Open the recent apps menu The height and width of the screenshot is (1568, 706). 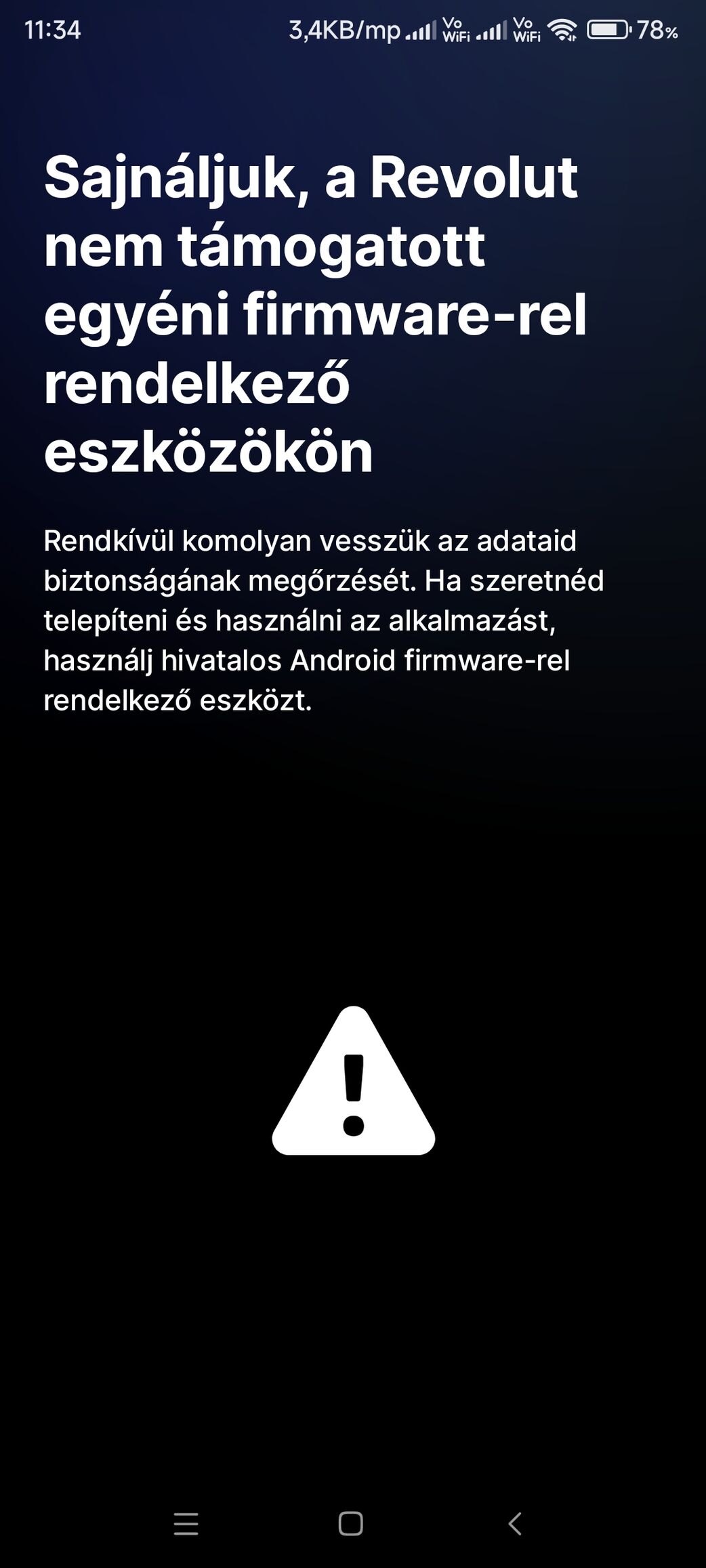click(186, 1524)
